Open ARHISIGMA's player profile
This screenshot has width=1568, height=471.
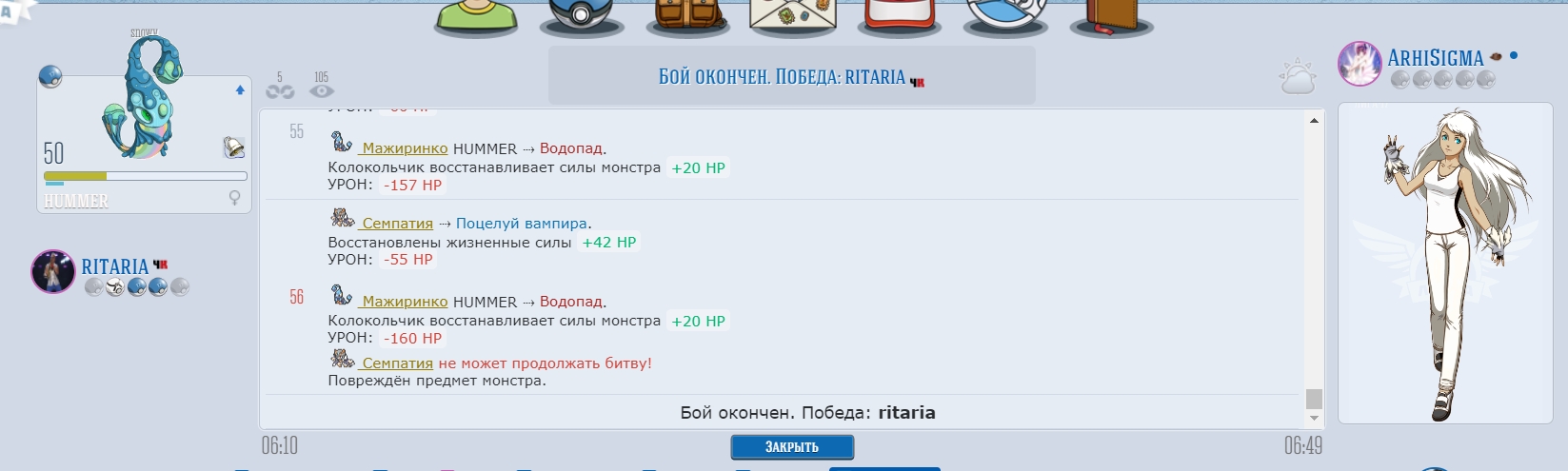[1435, 58]
